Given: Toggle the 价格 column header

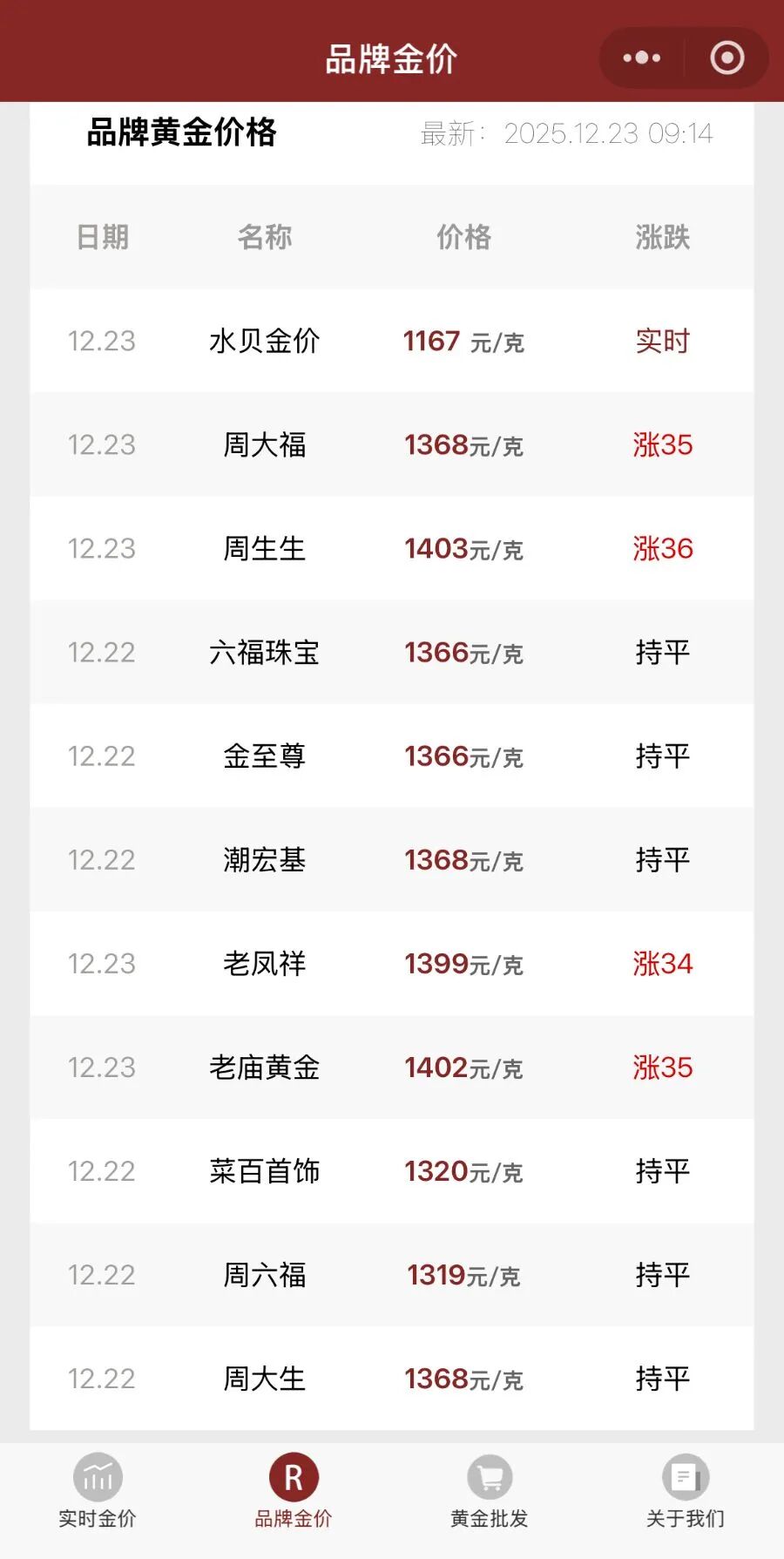Looking at the screenshot, I should [x=463, y=237].
